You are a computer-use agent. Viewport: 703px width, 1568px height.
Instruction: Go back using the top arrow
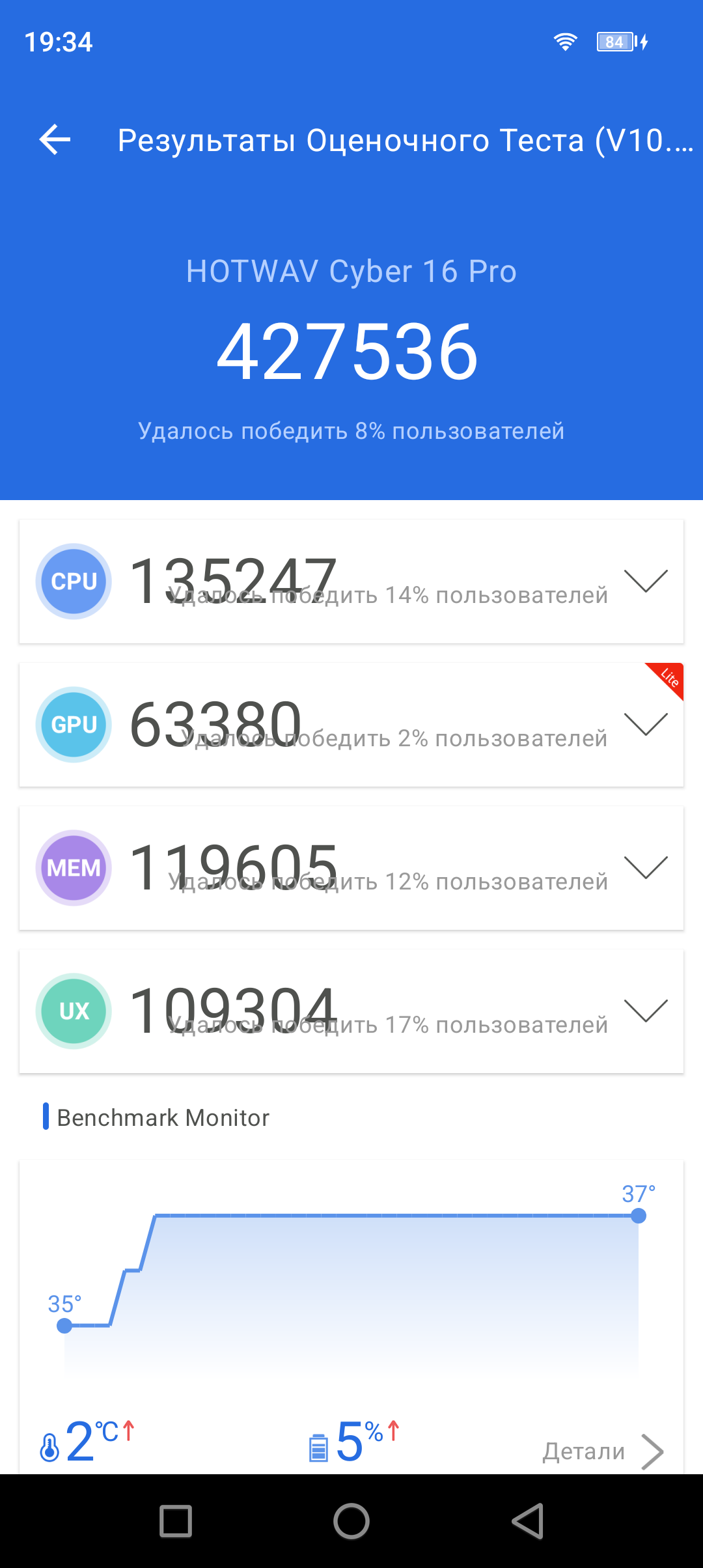coord(55,139)
